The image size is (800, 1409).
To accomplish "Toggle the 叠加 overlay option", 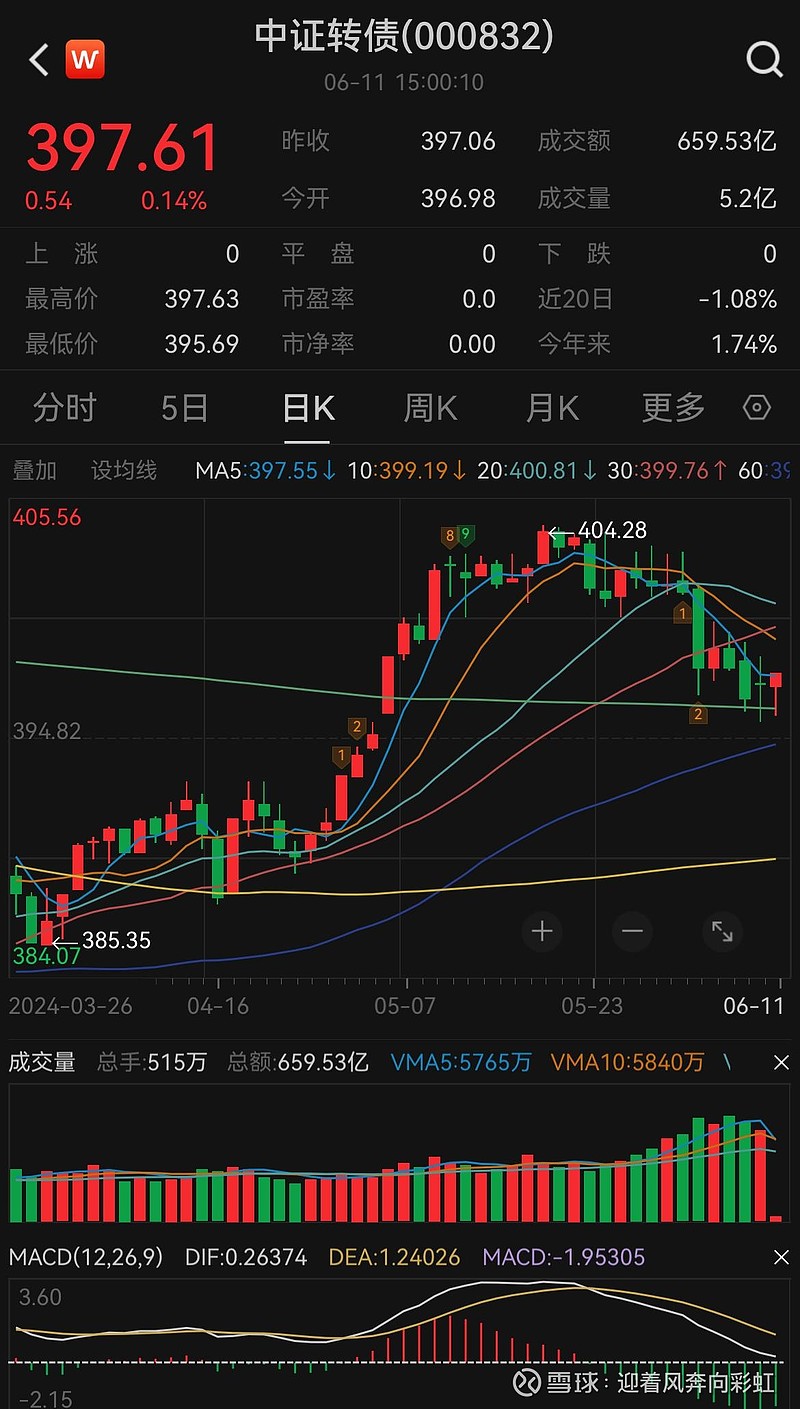I will click(36, 470).
